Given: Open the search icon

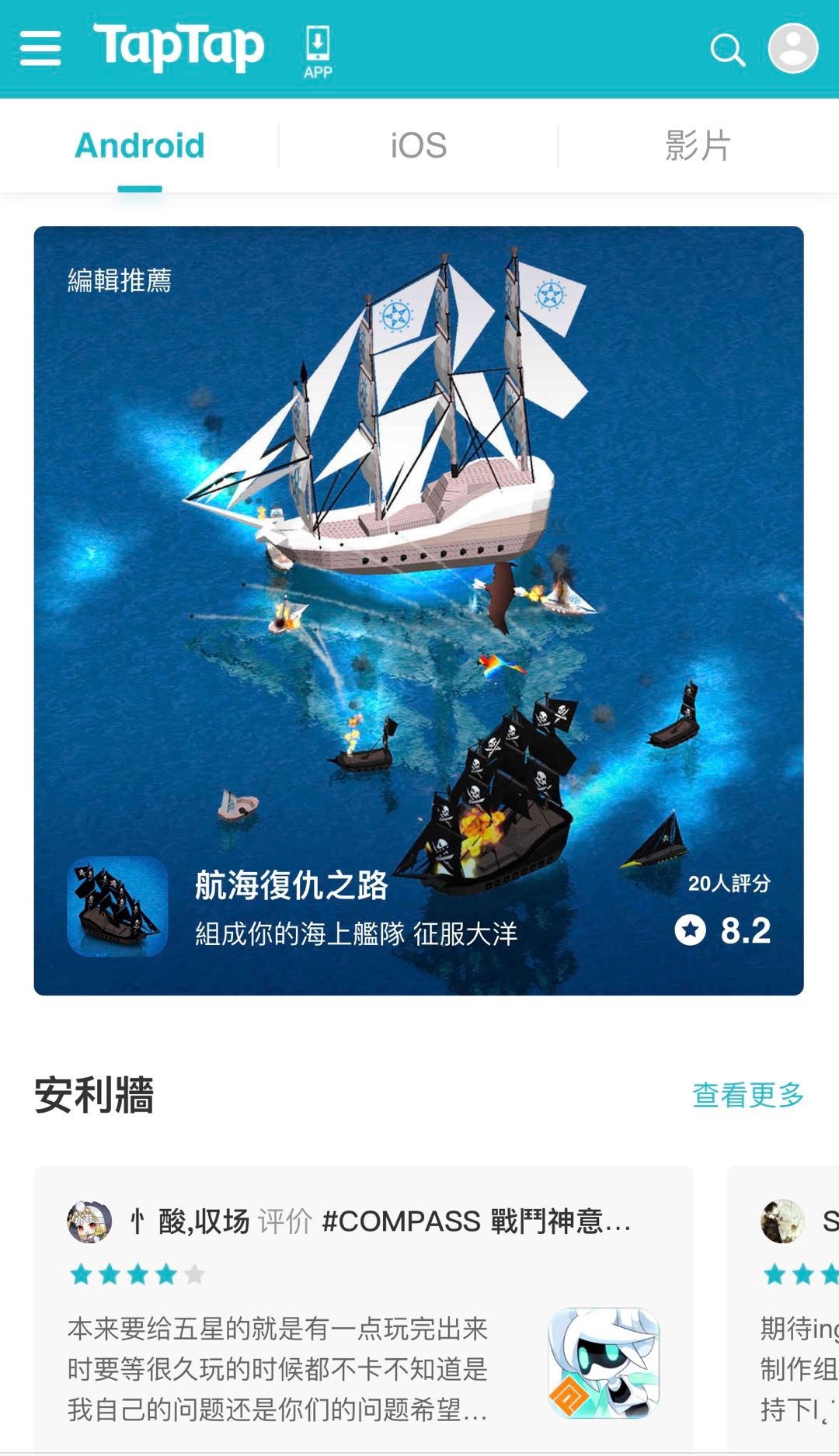Looking at the screenshot, I should click(727, 50).
